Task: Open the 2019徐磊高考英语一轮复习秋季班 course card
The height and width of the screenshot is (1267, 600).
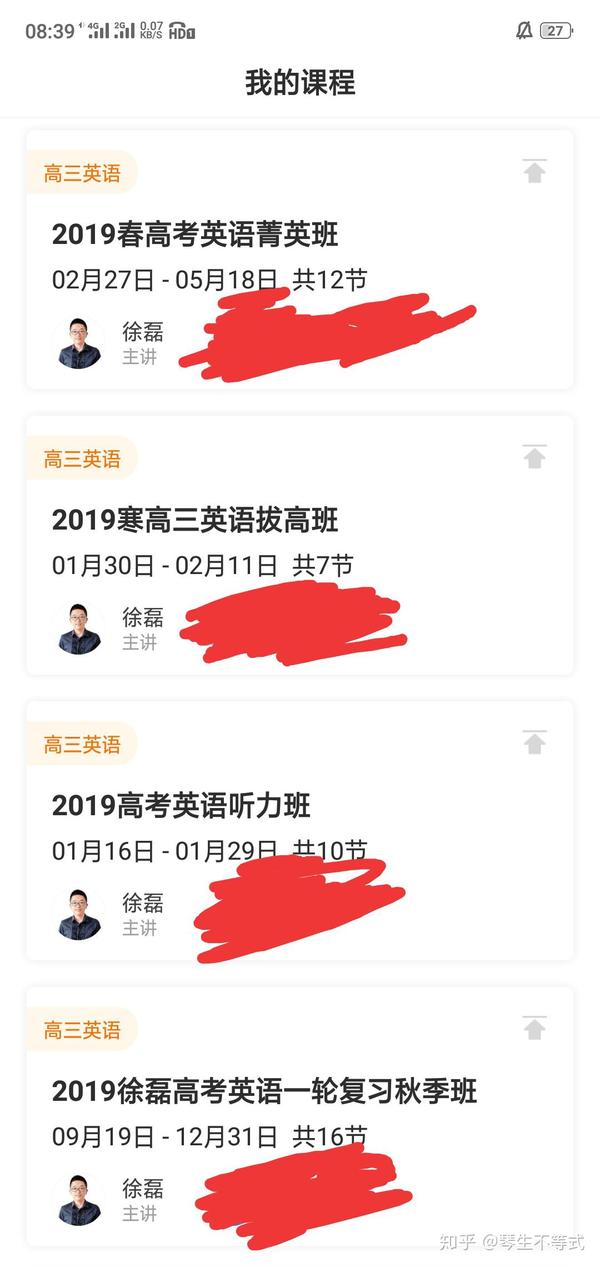Action: click(x=264, y=1090)
